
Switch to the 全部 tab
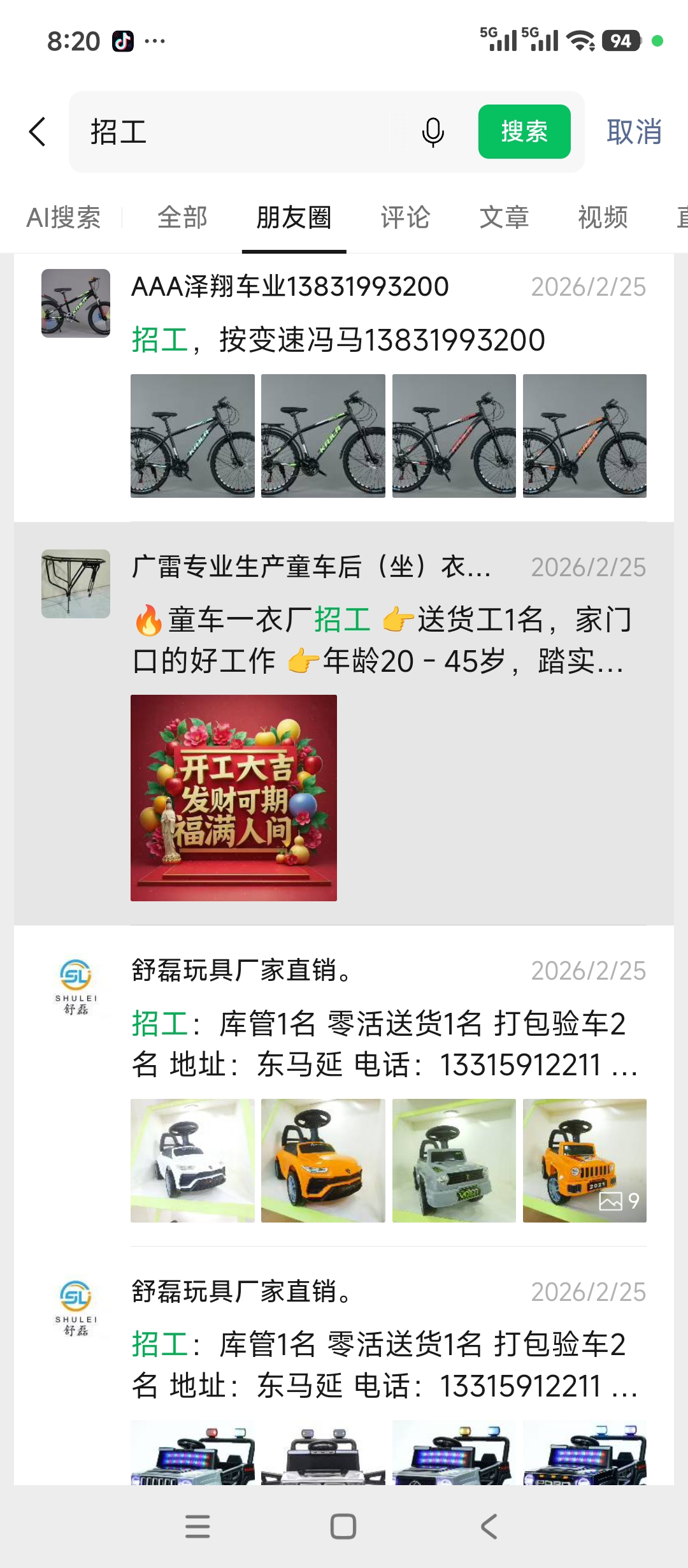tap(182, 217)
